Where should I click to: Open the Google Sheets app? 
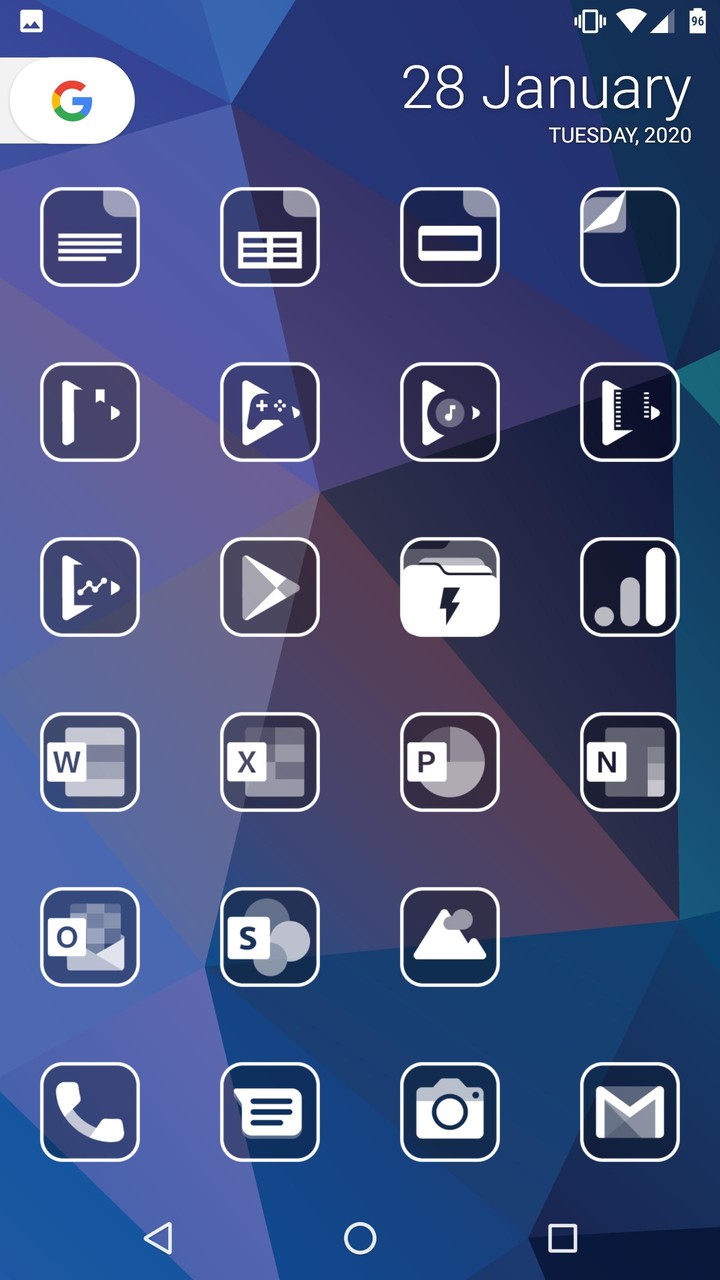(270, 237)
